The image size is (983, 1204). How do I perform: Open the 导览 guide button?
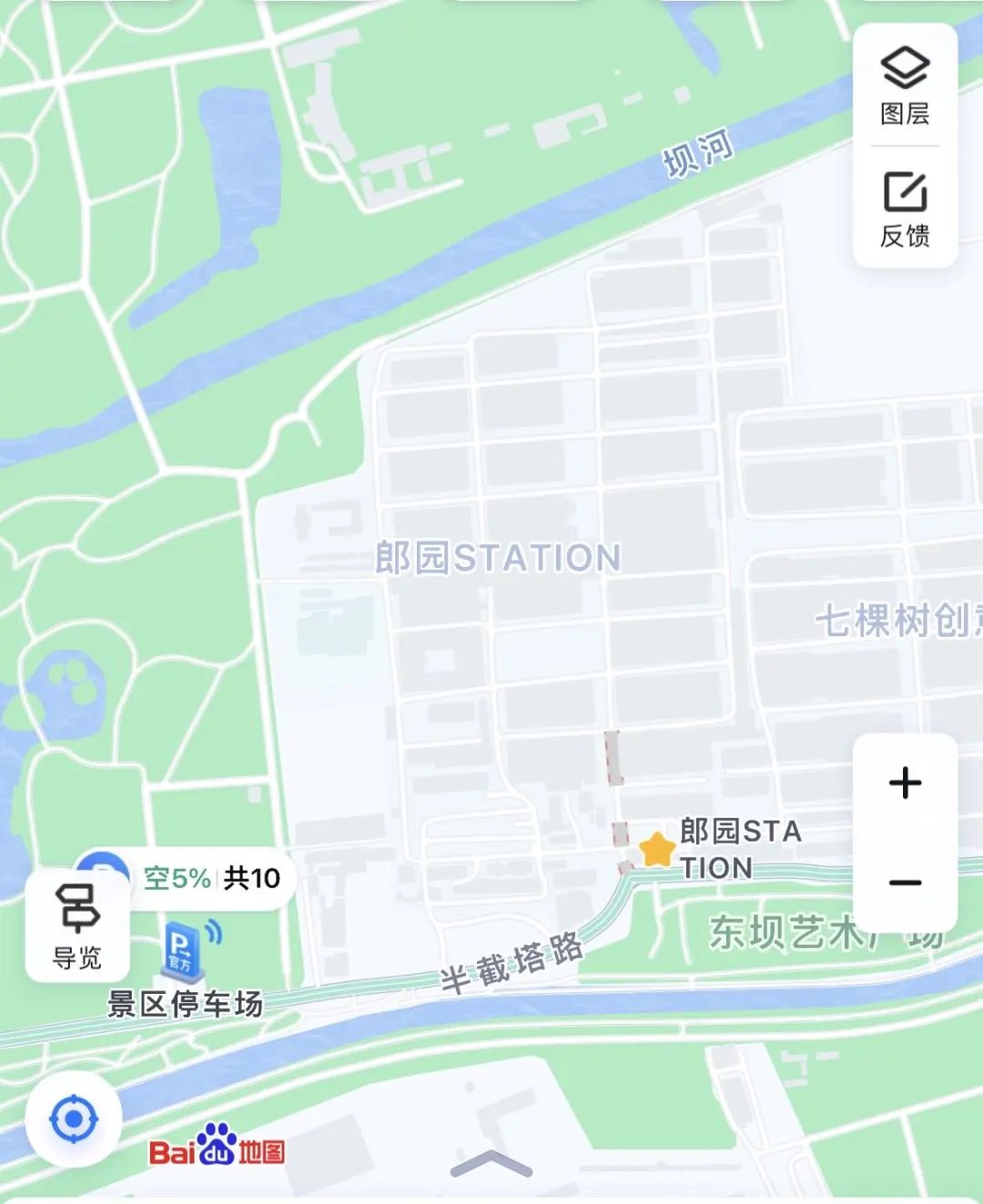(x=77, y=926)
